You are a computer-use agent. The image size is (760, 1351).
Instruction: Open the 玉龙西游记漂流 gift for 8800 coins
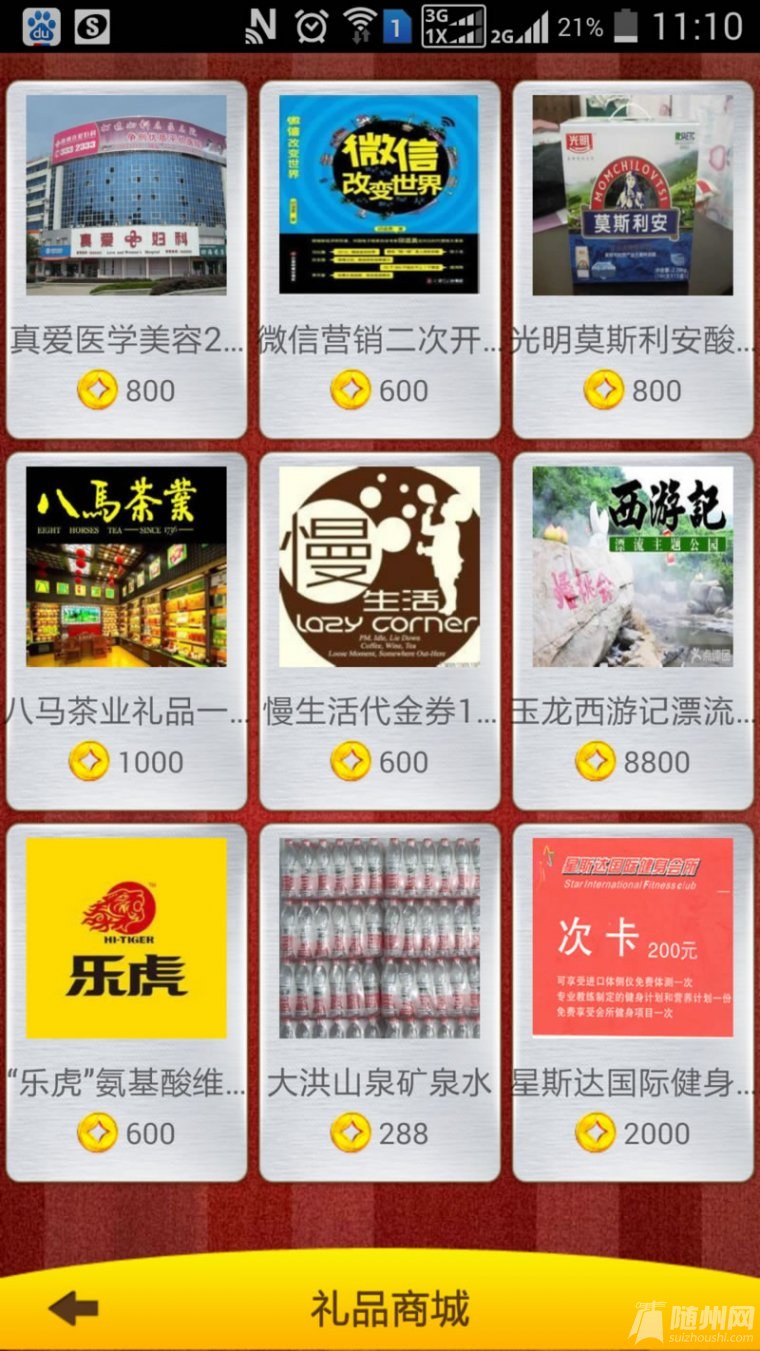tap(633, 631)
